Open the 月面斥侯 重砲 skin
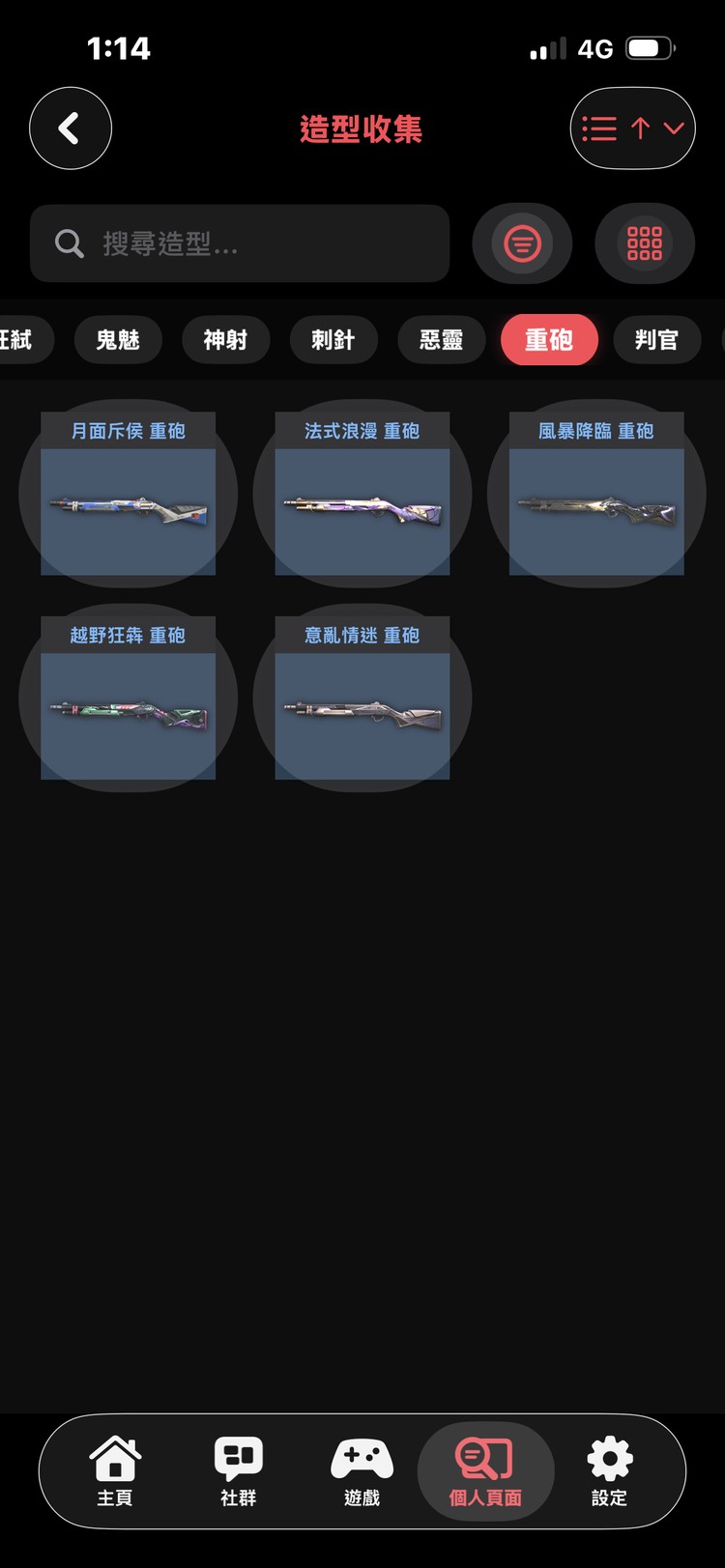Viewport: 725px width, 1568px height. [x=128, y=494]
